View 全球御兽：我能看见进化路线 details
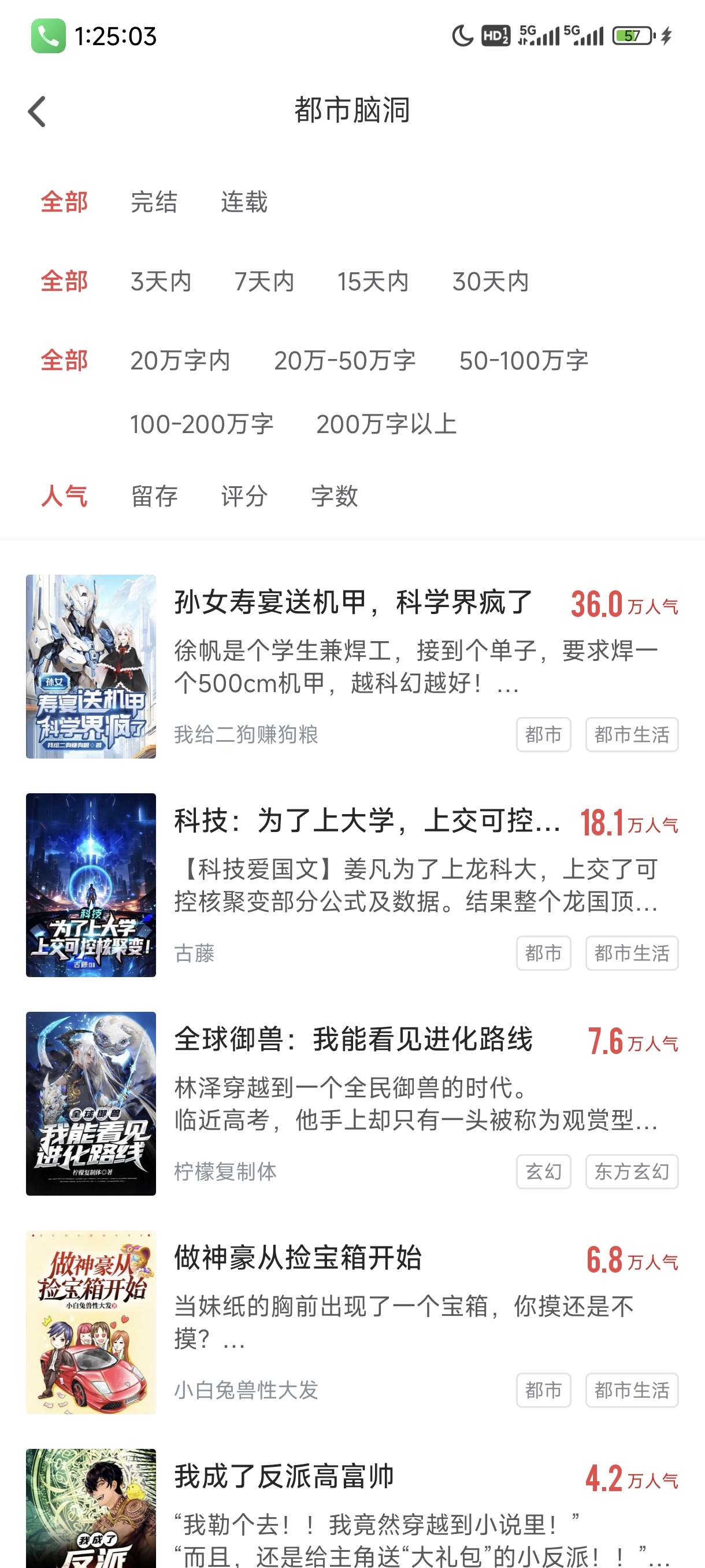The height and width of the screenshot is (1568, 705). [x=353, y=1040]
